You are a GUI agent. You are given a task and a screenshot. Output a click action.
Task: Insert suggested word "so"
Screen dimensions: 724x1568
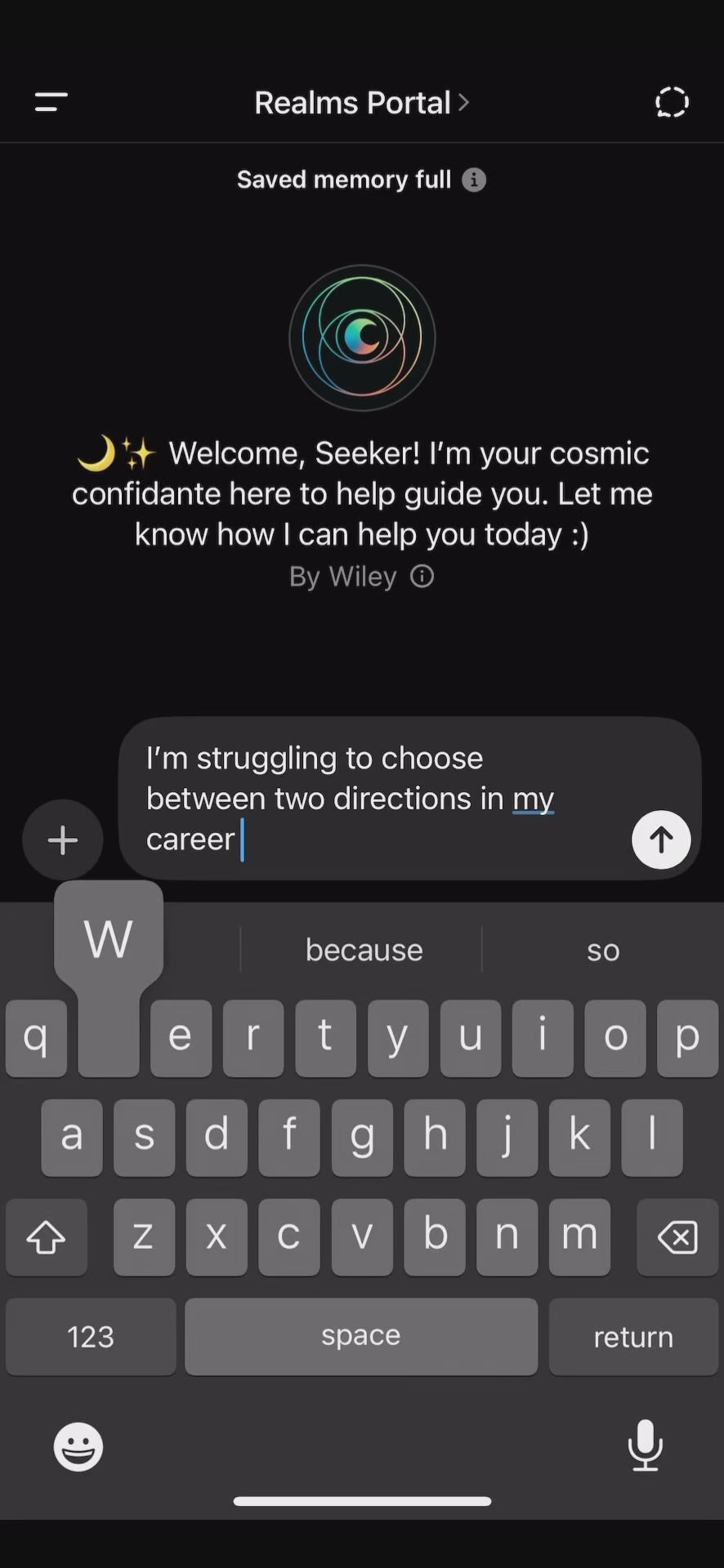(603, 950)
